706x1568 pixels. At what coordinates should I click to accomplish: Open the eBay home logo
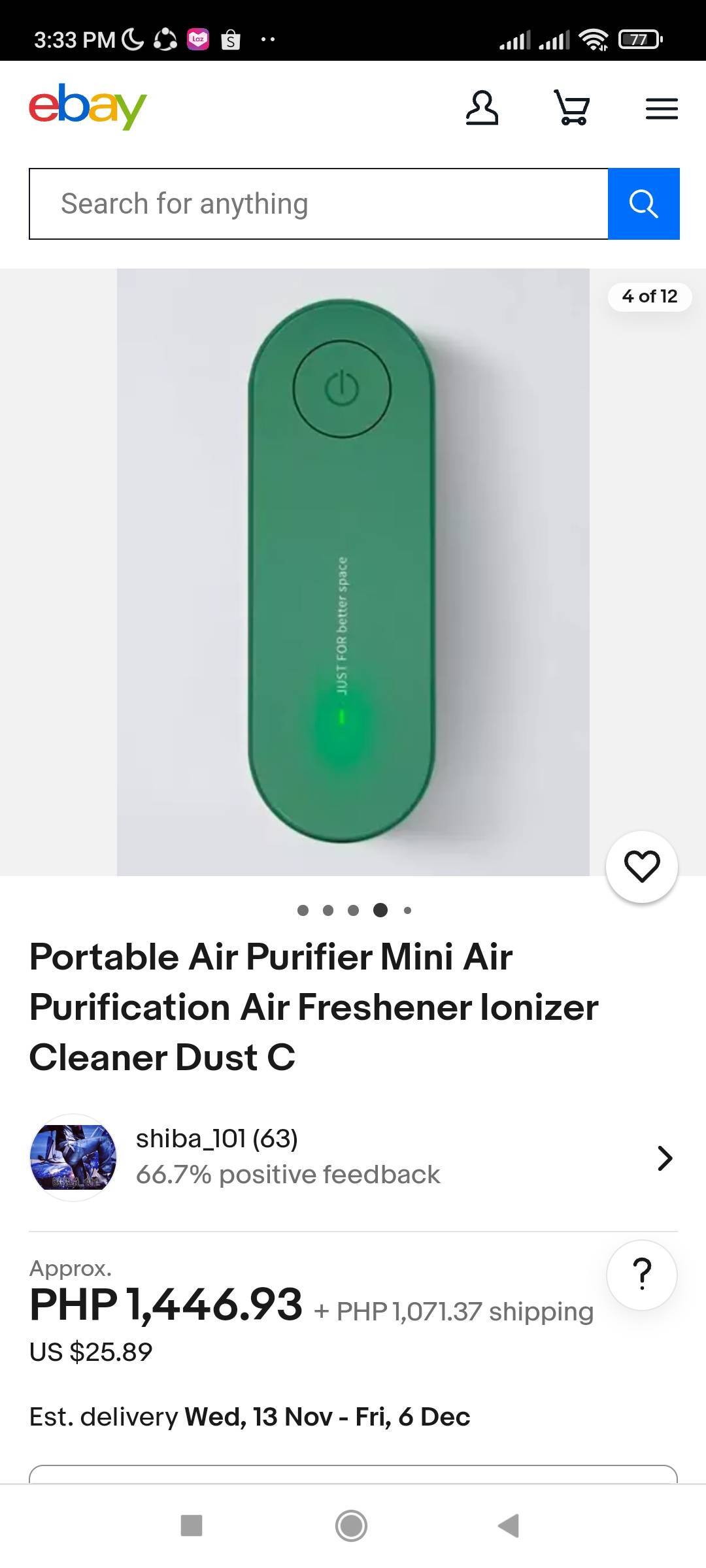(x=88, y=106)
